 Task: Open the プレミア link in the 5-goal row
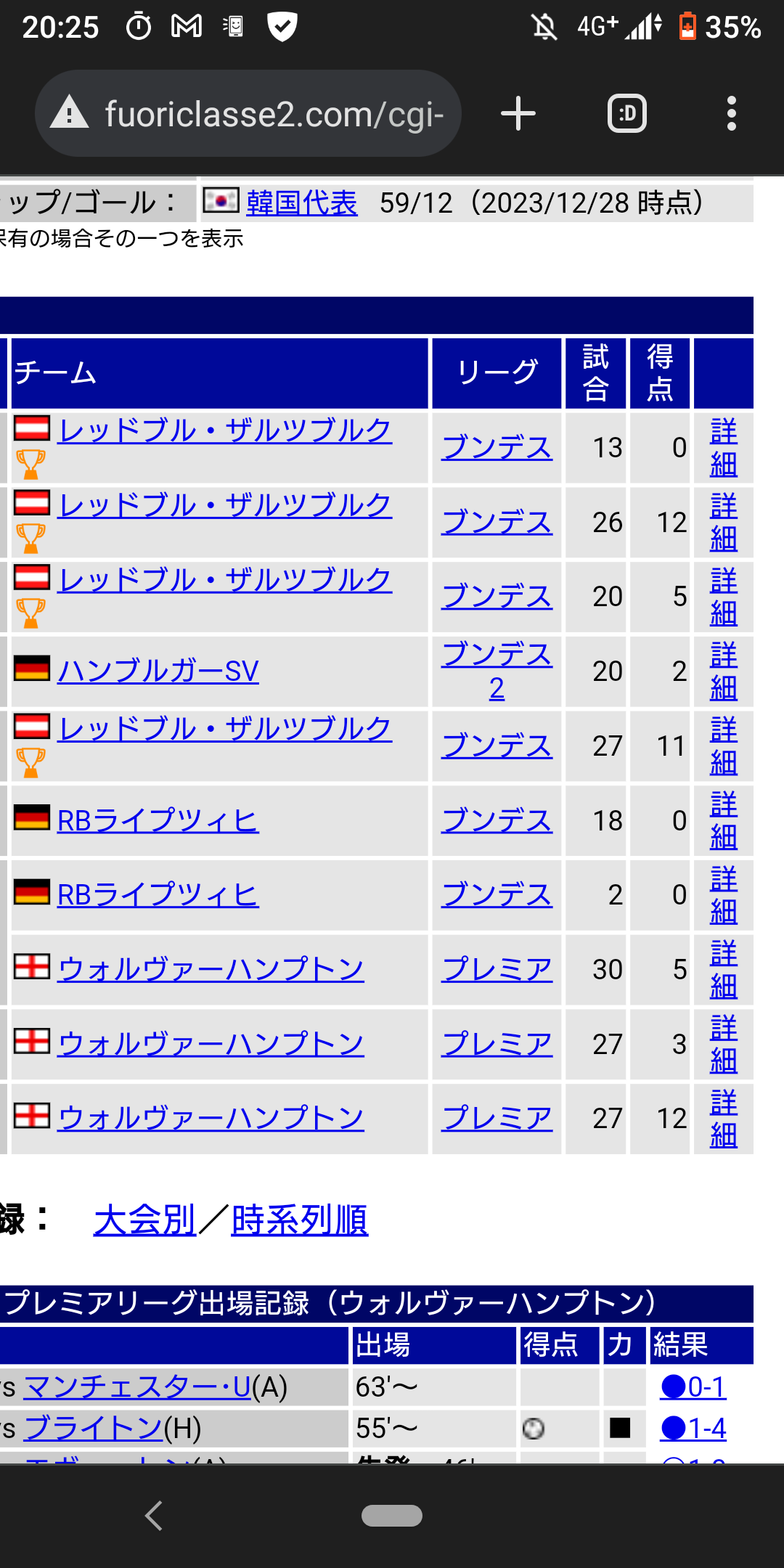(497, 969)
